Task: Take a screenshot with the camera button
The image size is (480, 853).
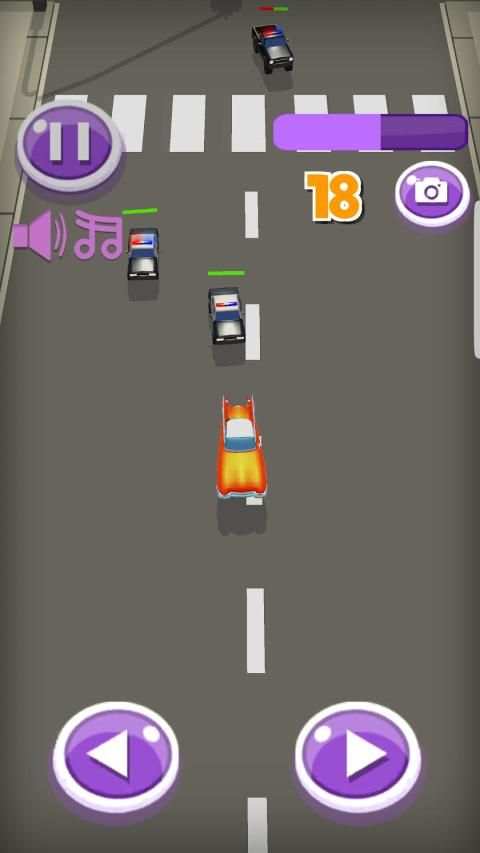Action: 432,194
